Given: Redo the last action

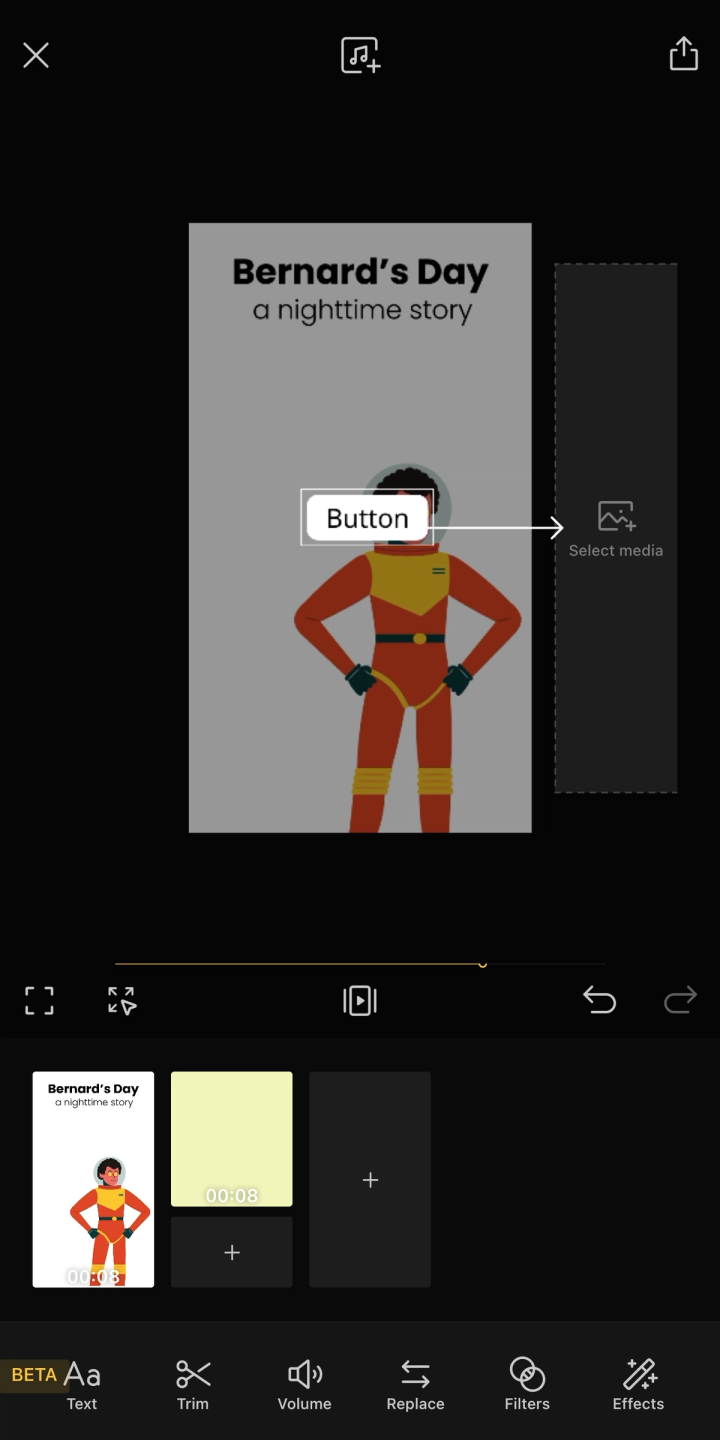Looking at the screenshot, I should [680, 999].
